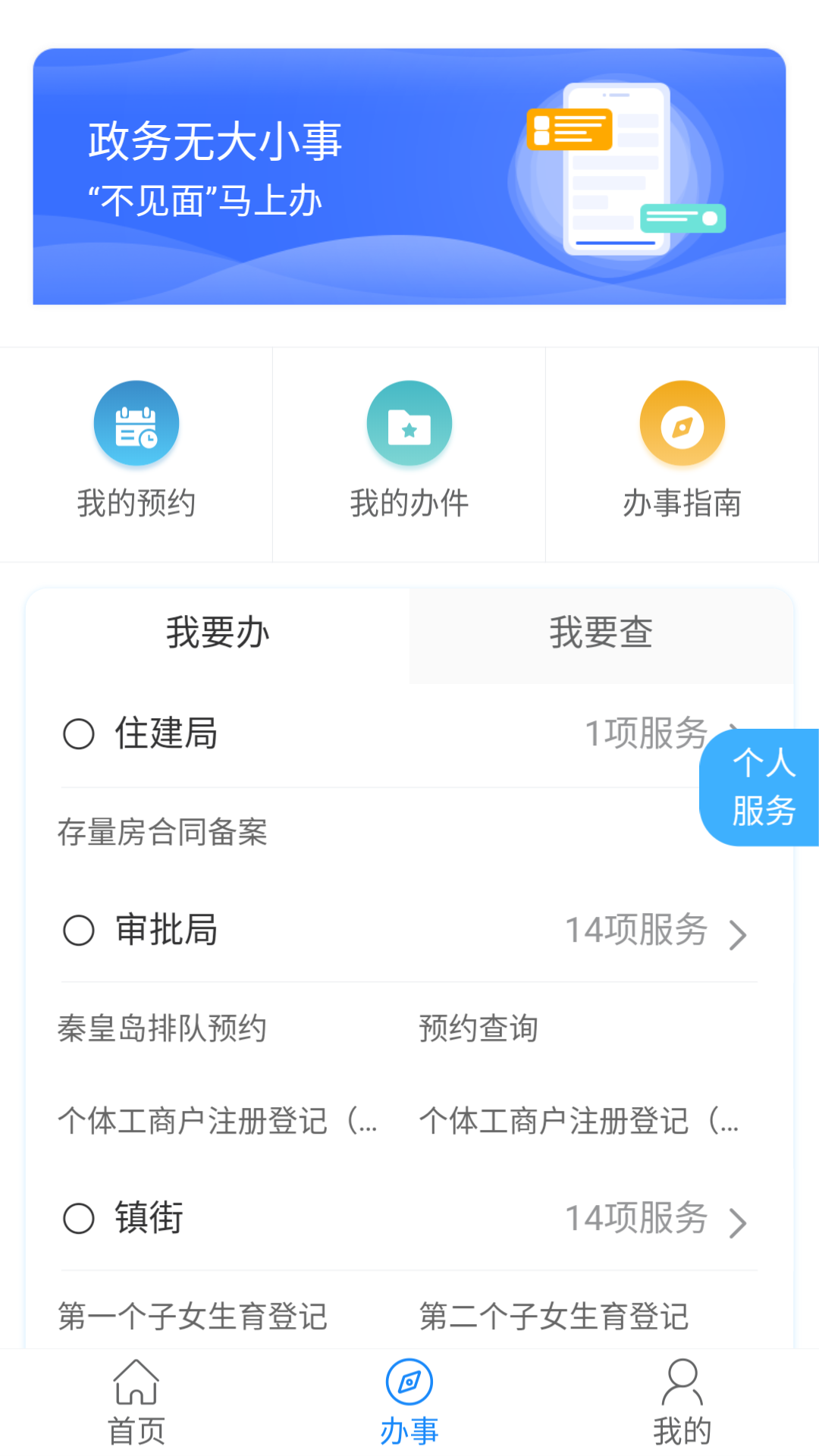Open 预约查询 service
The image size is (819, 1456).
click(x=479, y=1029)
